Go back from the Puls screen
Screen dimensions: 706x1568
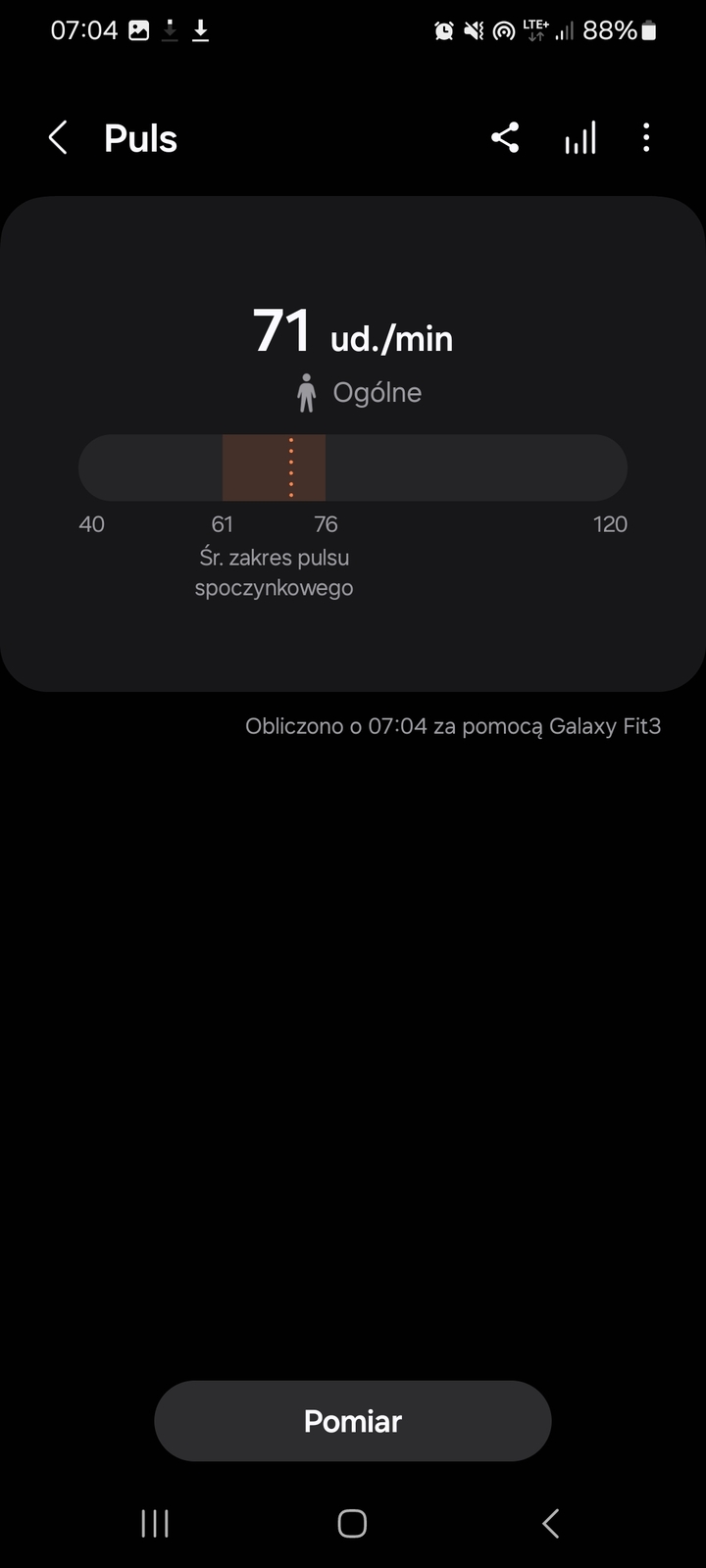coord(59,138)
